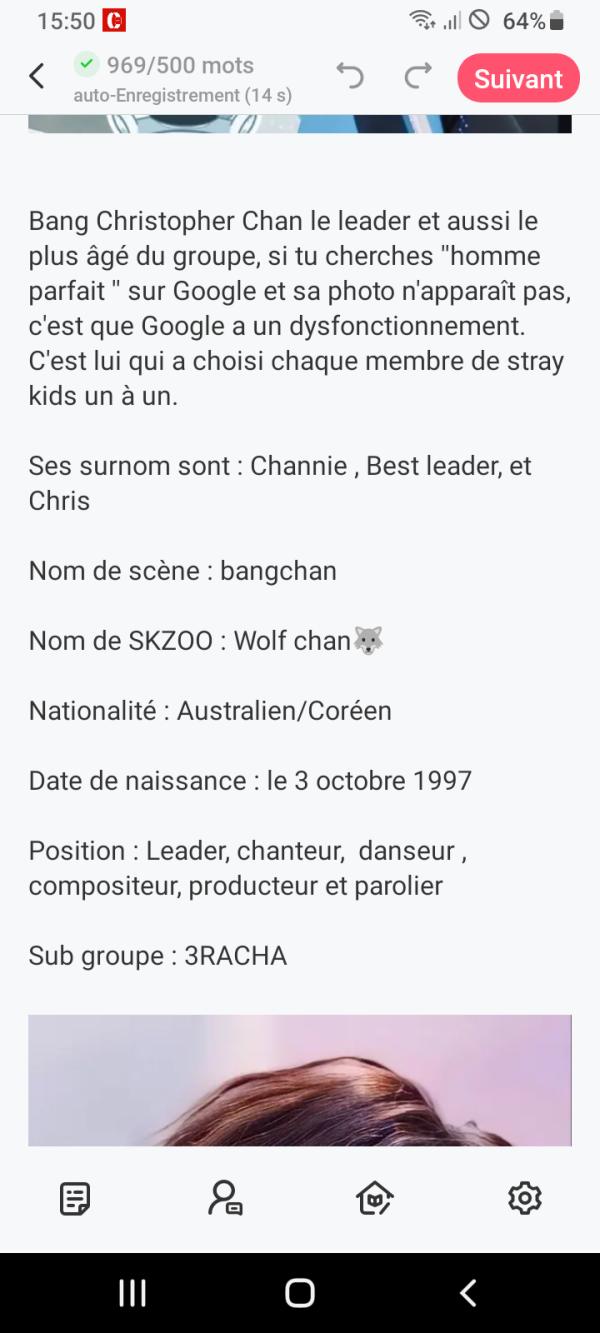Redo the last edit
Image resolution: width=600 pixels, height=1333 pixels.
tap(418, 76)
